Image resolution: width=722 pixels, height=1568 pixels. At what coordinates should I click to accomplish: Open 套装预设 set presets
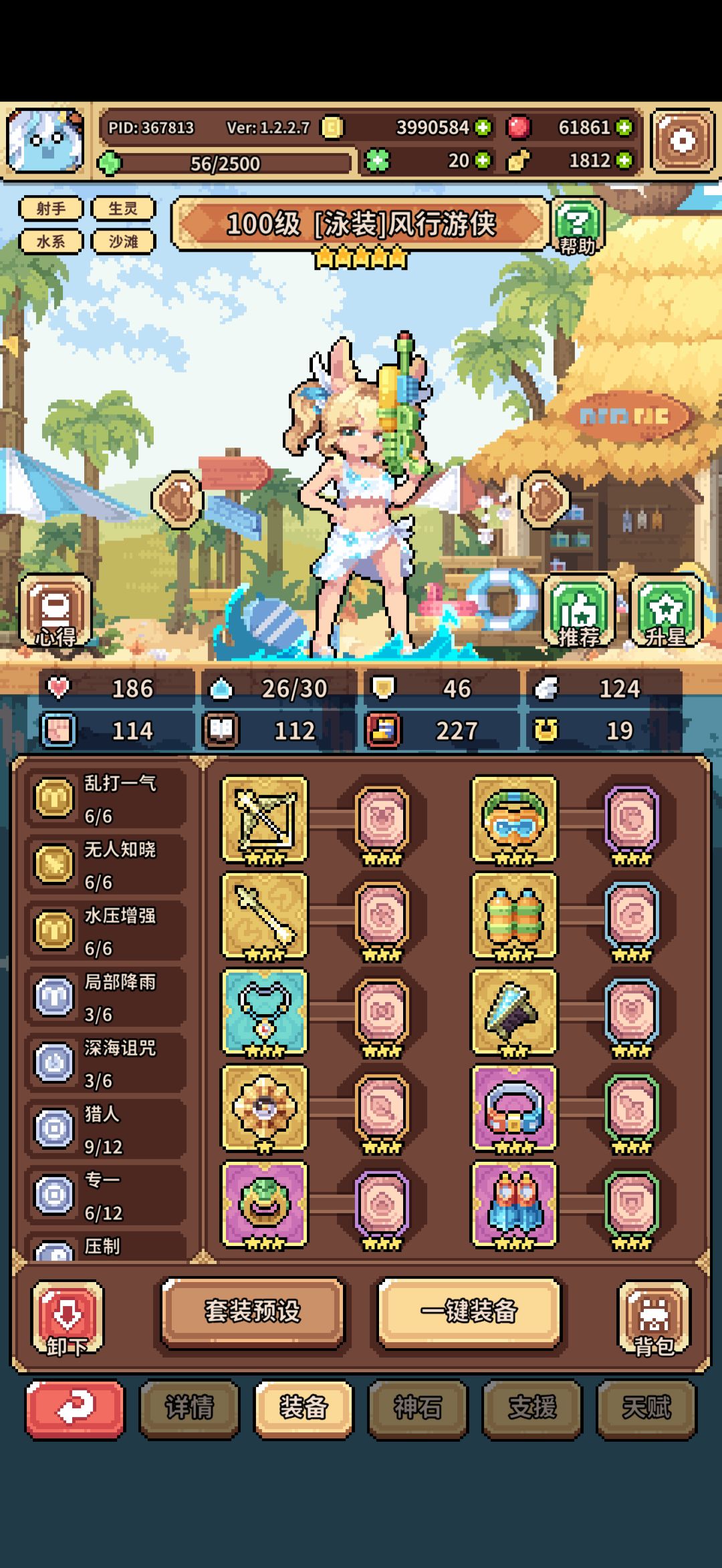click(x=253, y=1311)
